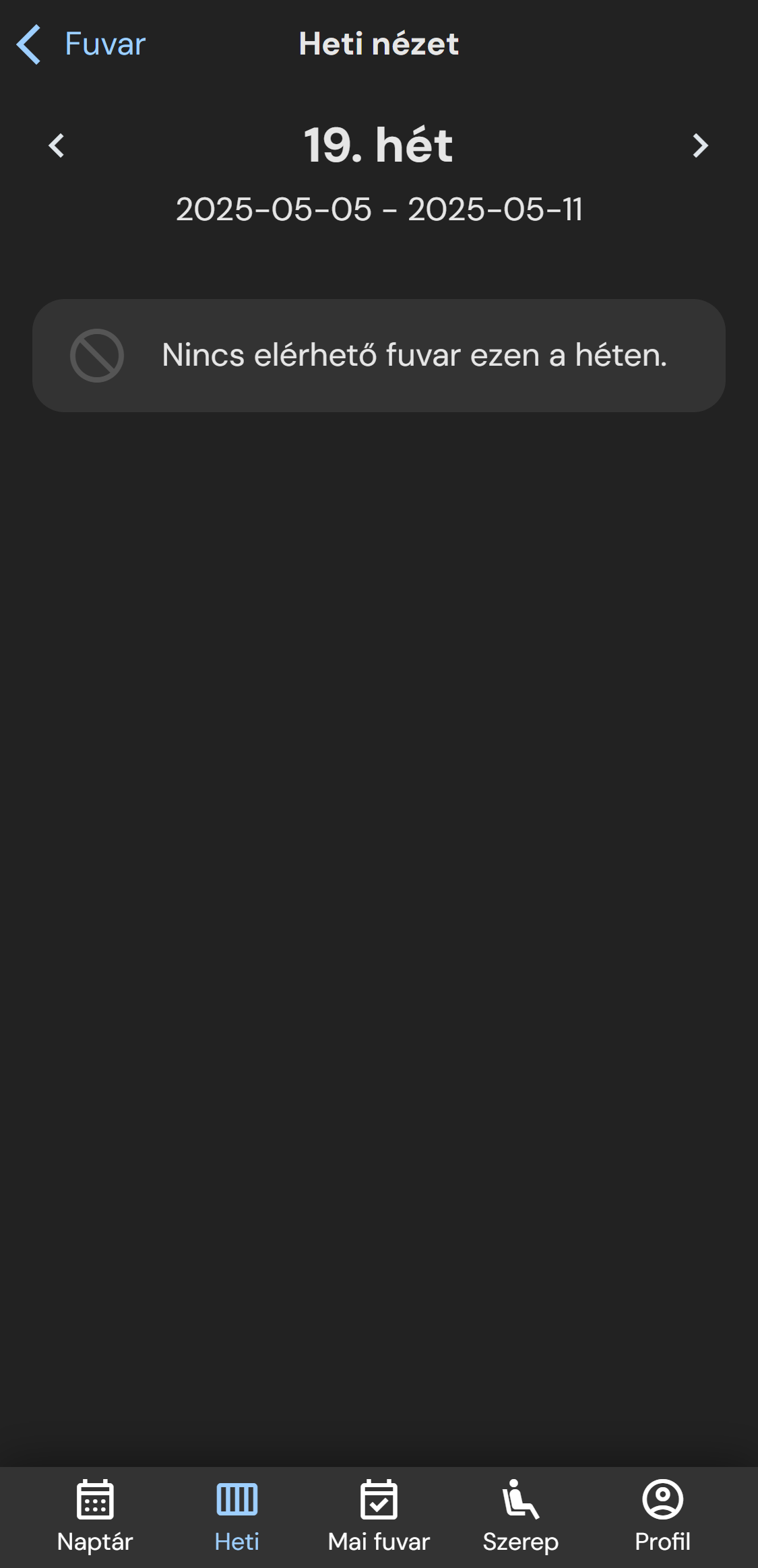
Task: Switch to the Profil tab
Action: coord(662,1515)
